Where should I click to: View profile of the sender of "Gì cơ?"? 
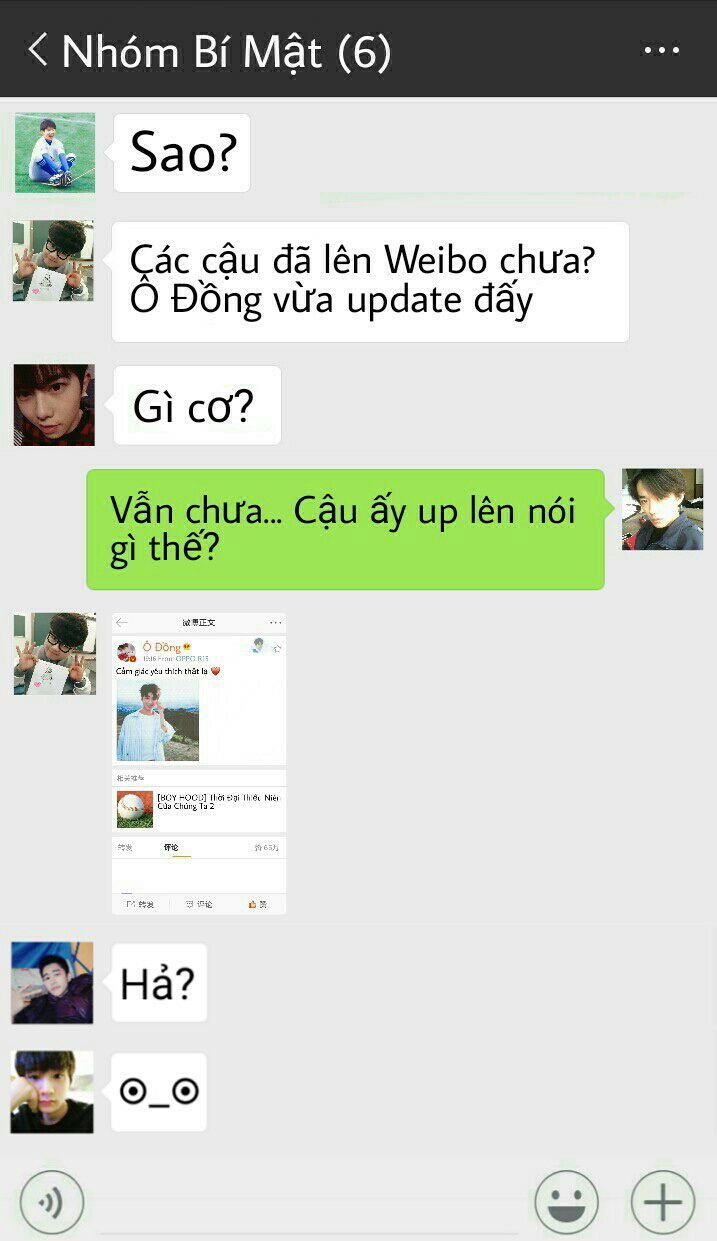pyautogui.click(x=54, y=405)
